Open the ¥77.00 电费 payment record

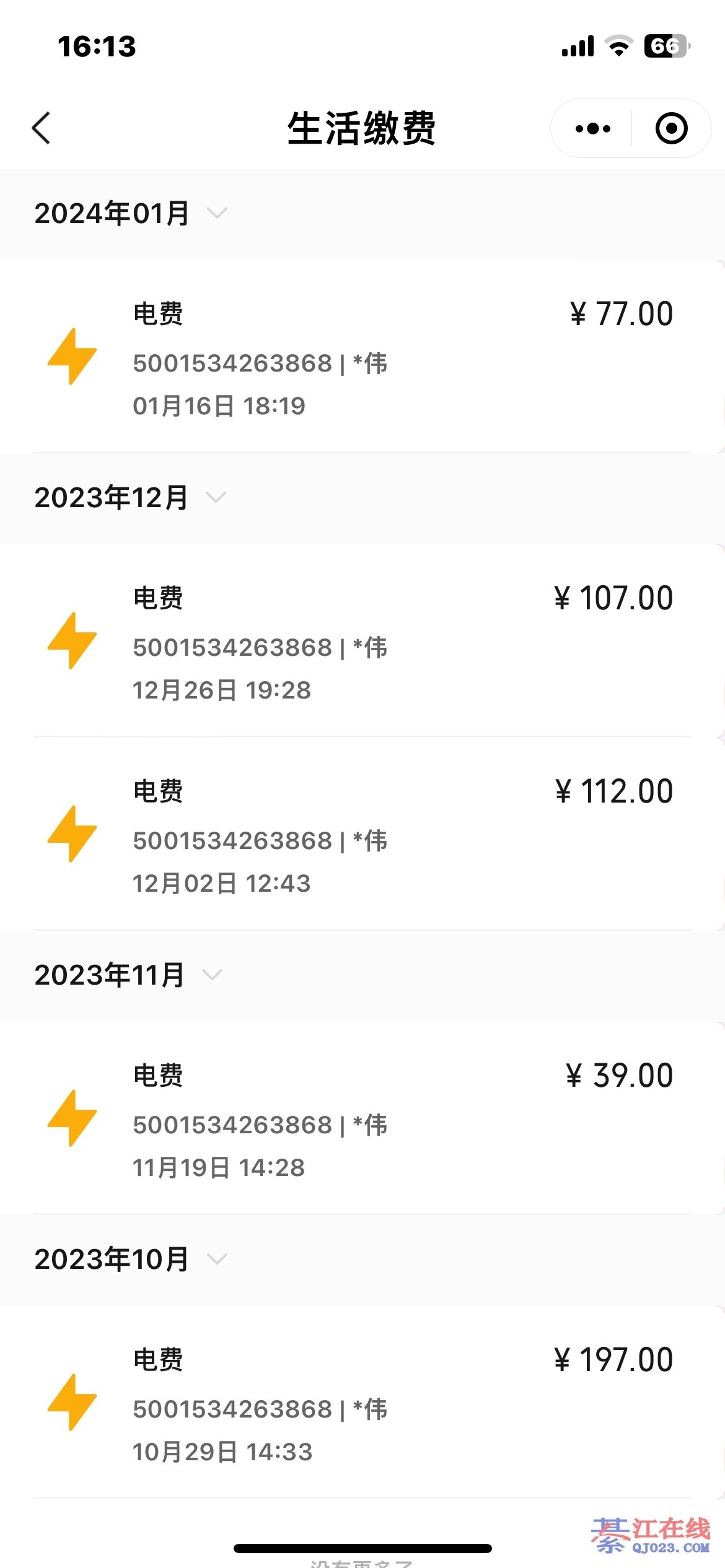[x=362, y=358]
